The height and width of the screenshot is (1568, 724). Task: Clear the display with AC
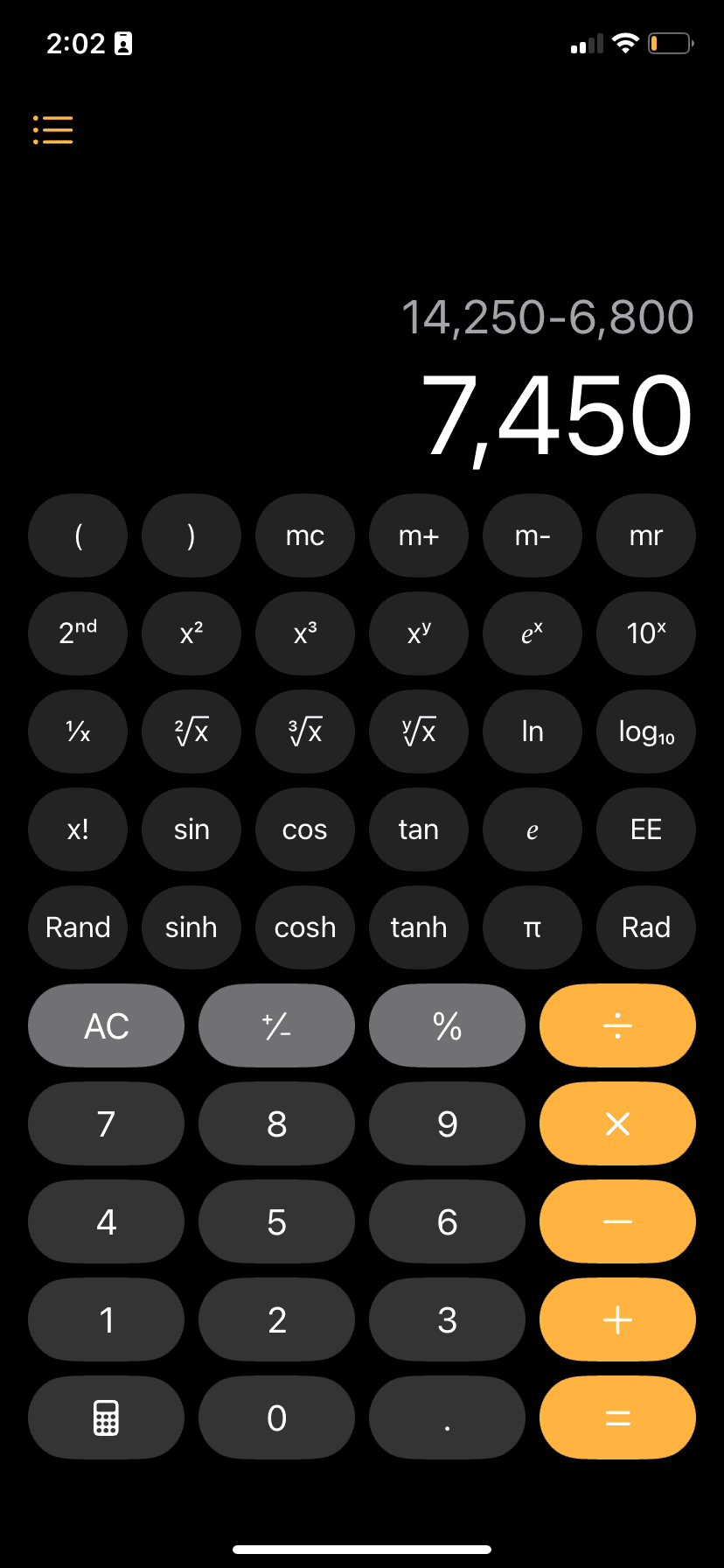(x=106, y=1025)
